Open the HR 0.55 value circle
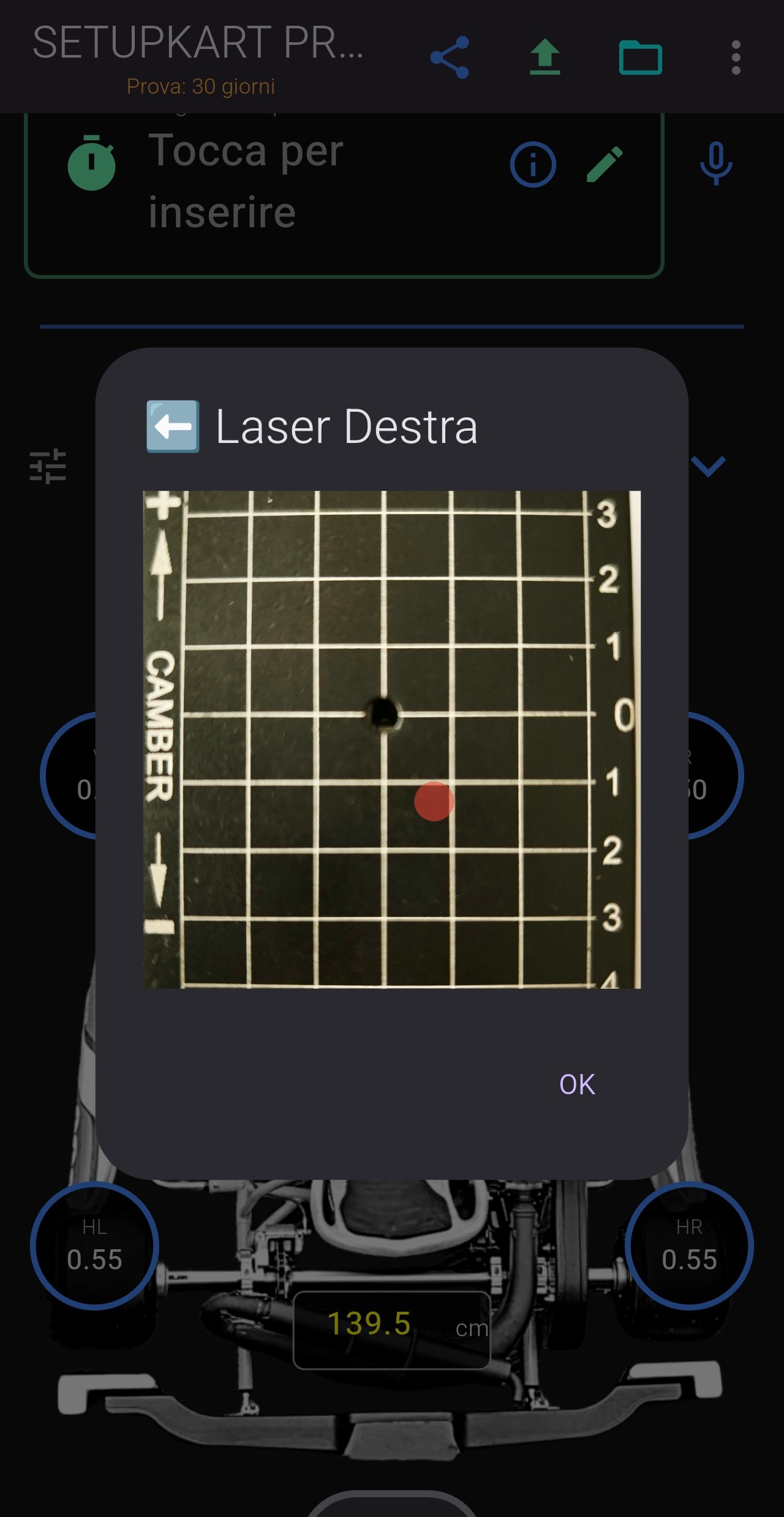This screenshot has height=1517, width=784. pyautogui.click(x=689, y=1246)
